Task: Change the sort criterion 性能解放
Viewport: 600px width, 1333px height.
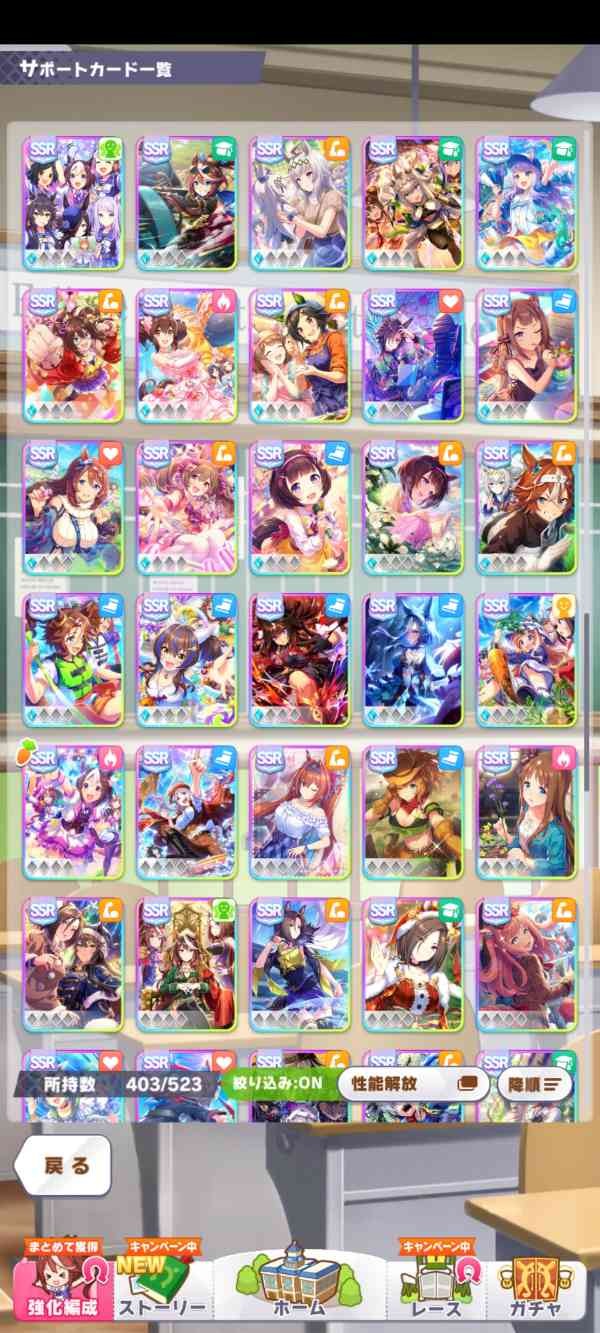Action: (x=410, y=1083)
